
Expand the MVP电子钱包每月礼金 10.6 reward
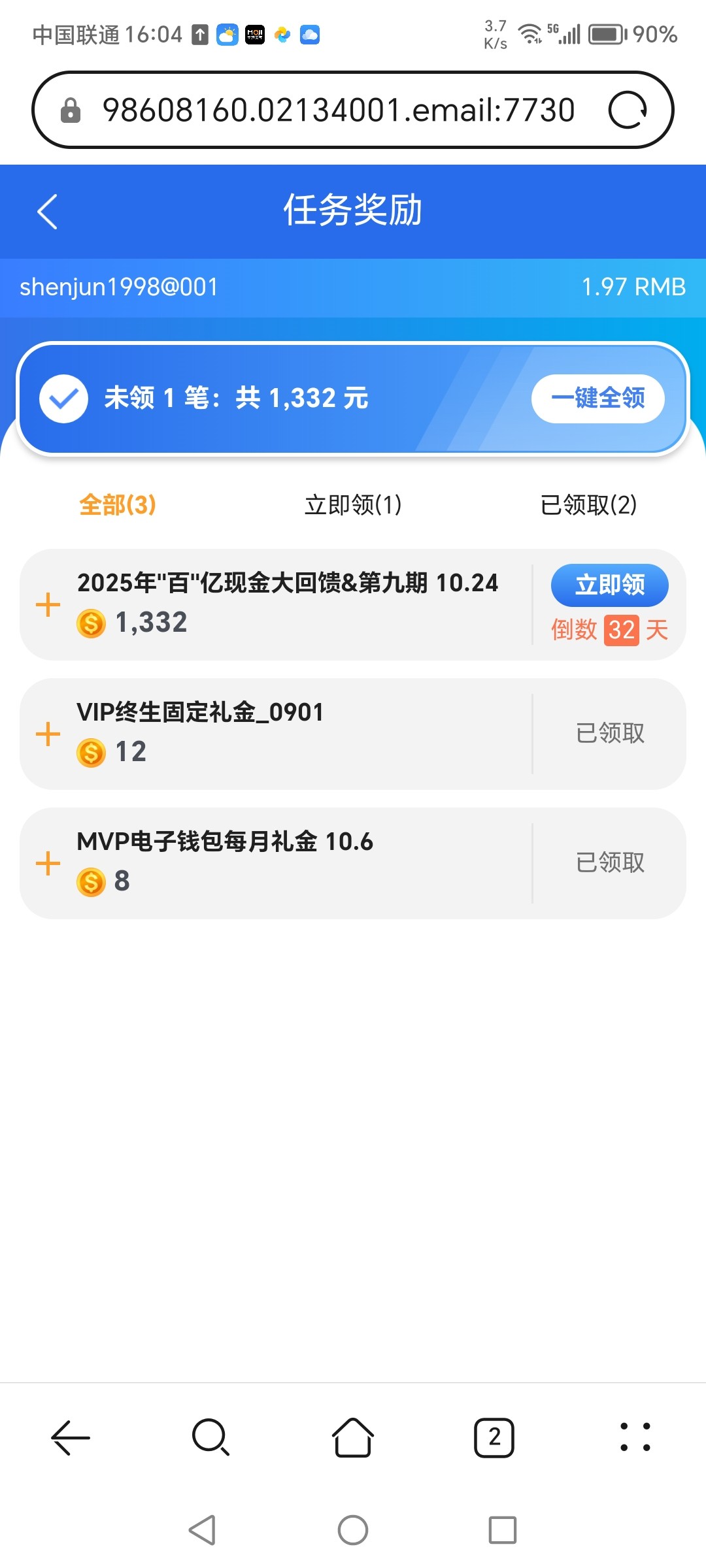[x=48, y=864]
